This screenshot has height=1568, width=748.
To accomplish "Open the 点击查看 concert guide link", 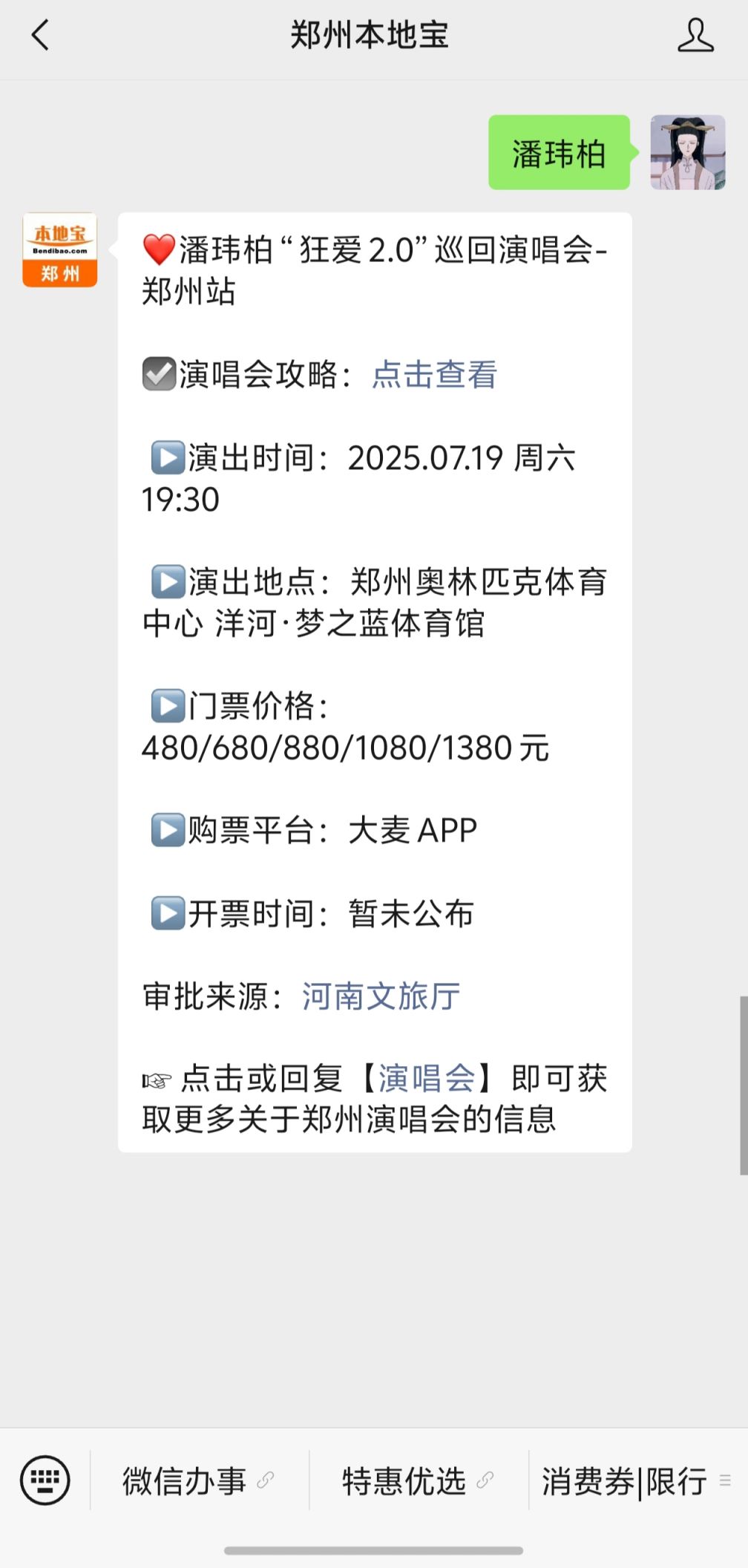I will click(x=434, y=374).
